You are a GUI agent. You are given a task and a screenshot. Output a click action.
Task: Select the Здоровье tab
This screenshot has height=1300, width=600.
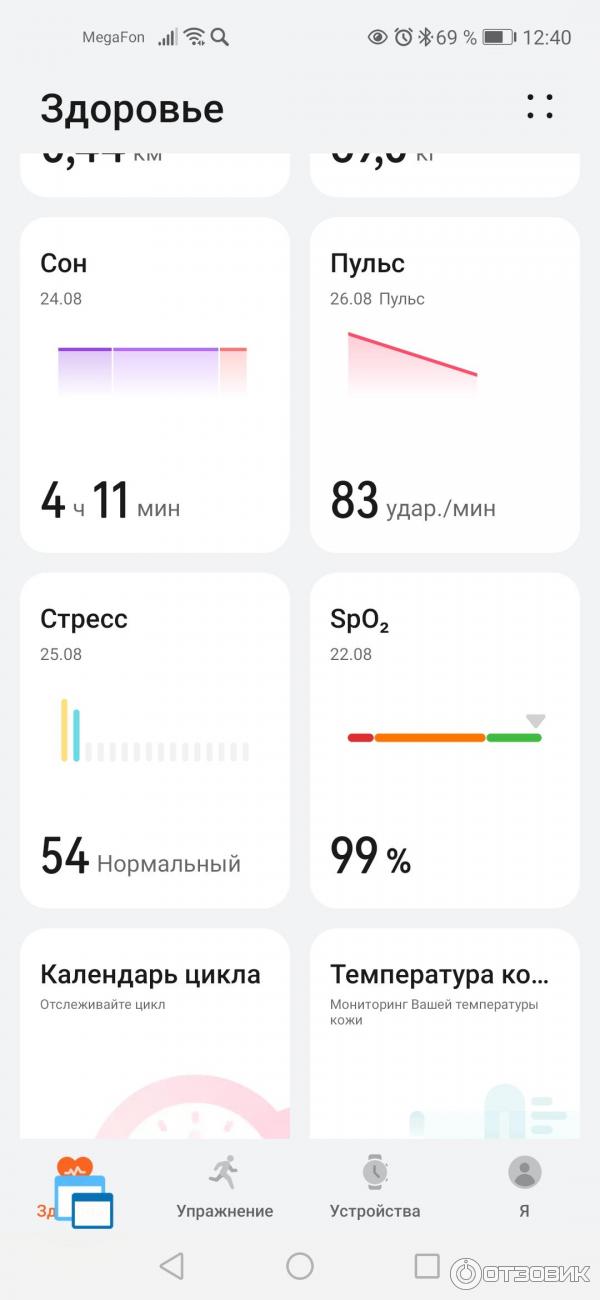75,1188
